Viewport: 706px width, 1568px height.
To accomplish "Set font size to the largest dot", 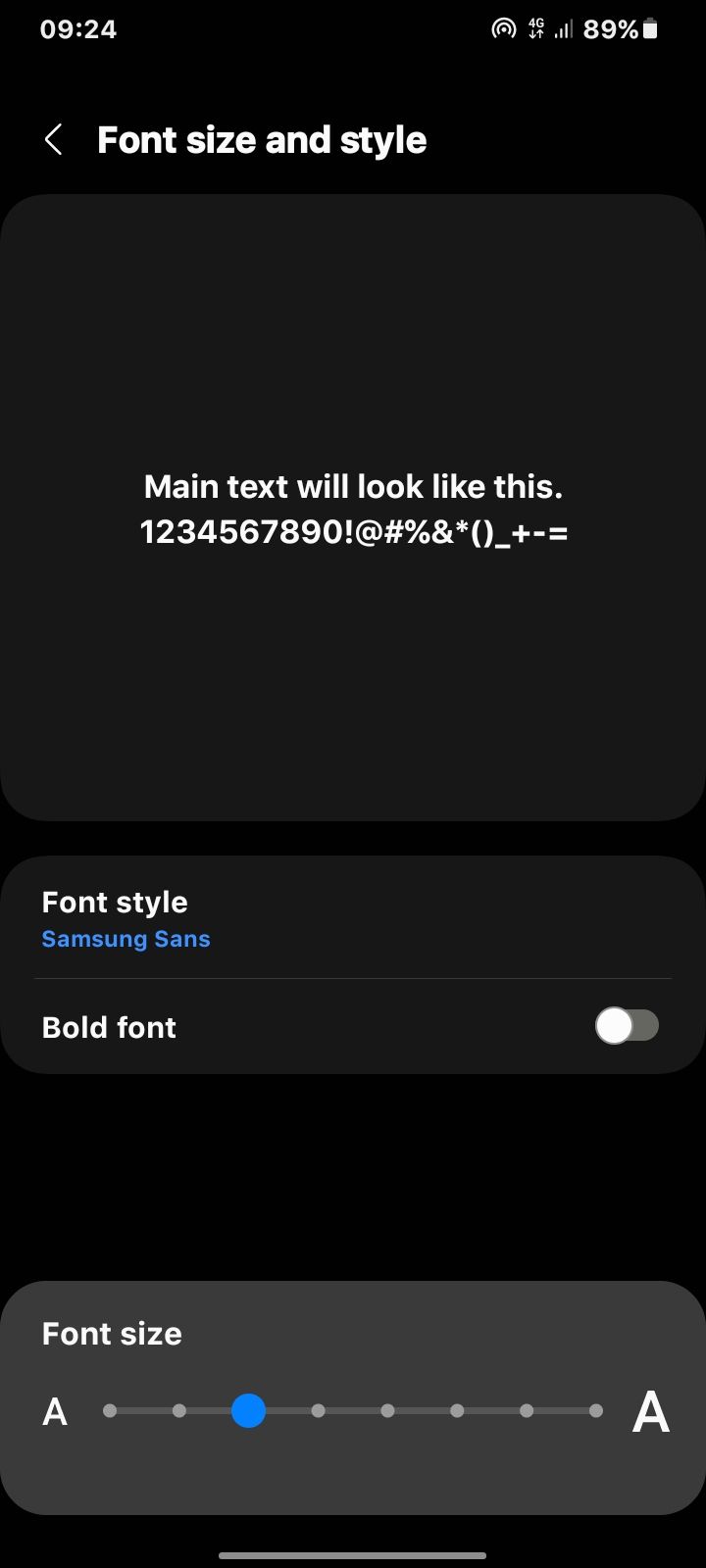I will point(596,1410).
